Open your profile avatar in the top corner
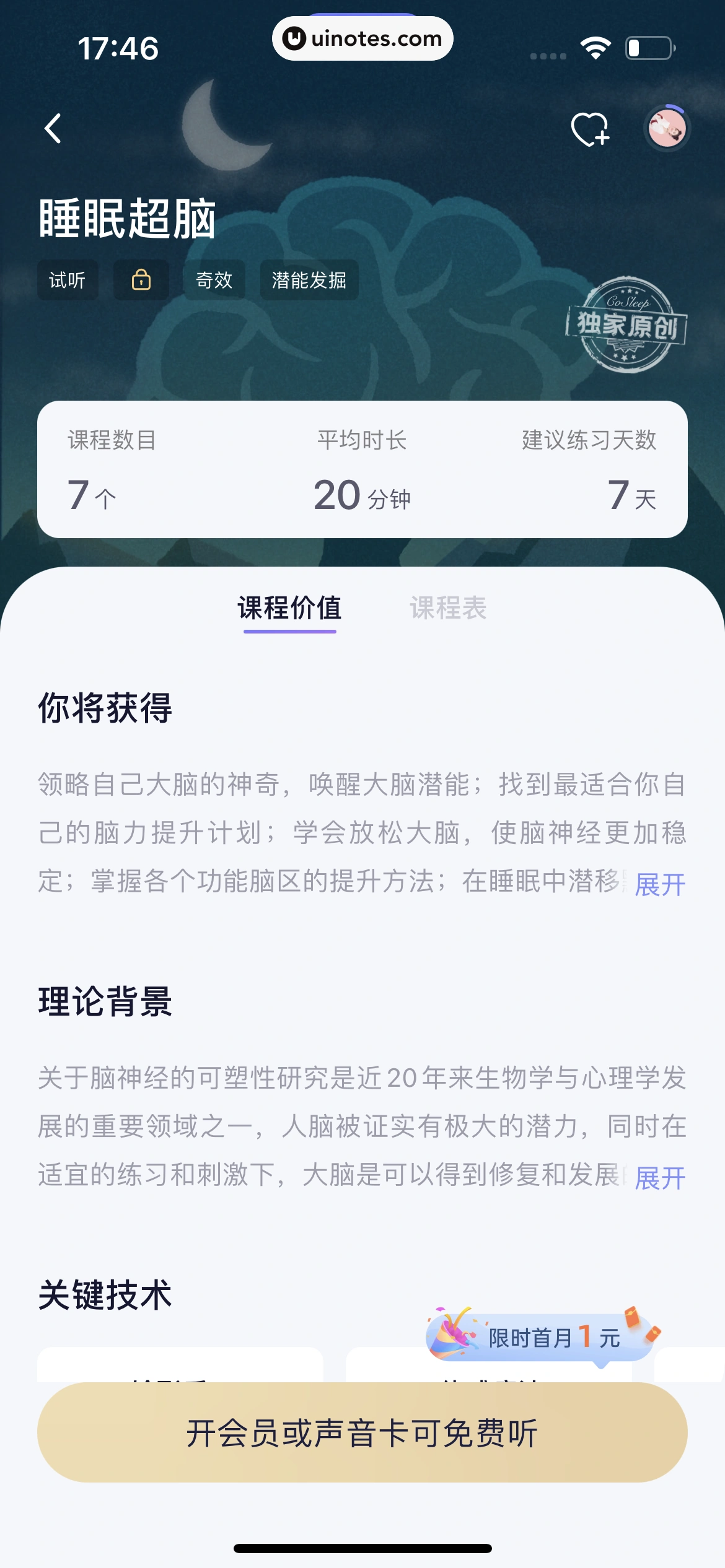This screenshot has width=725, height=1568. 667,128
